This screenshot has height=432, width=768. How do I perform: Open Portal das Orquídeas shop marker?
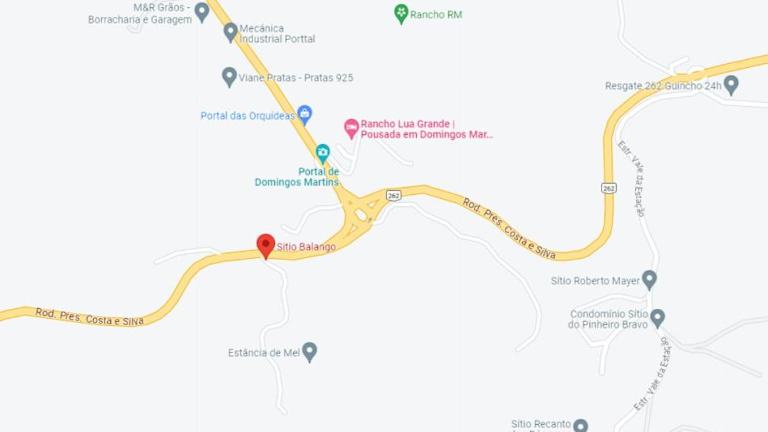(x=305, y=114)
